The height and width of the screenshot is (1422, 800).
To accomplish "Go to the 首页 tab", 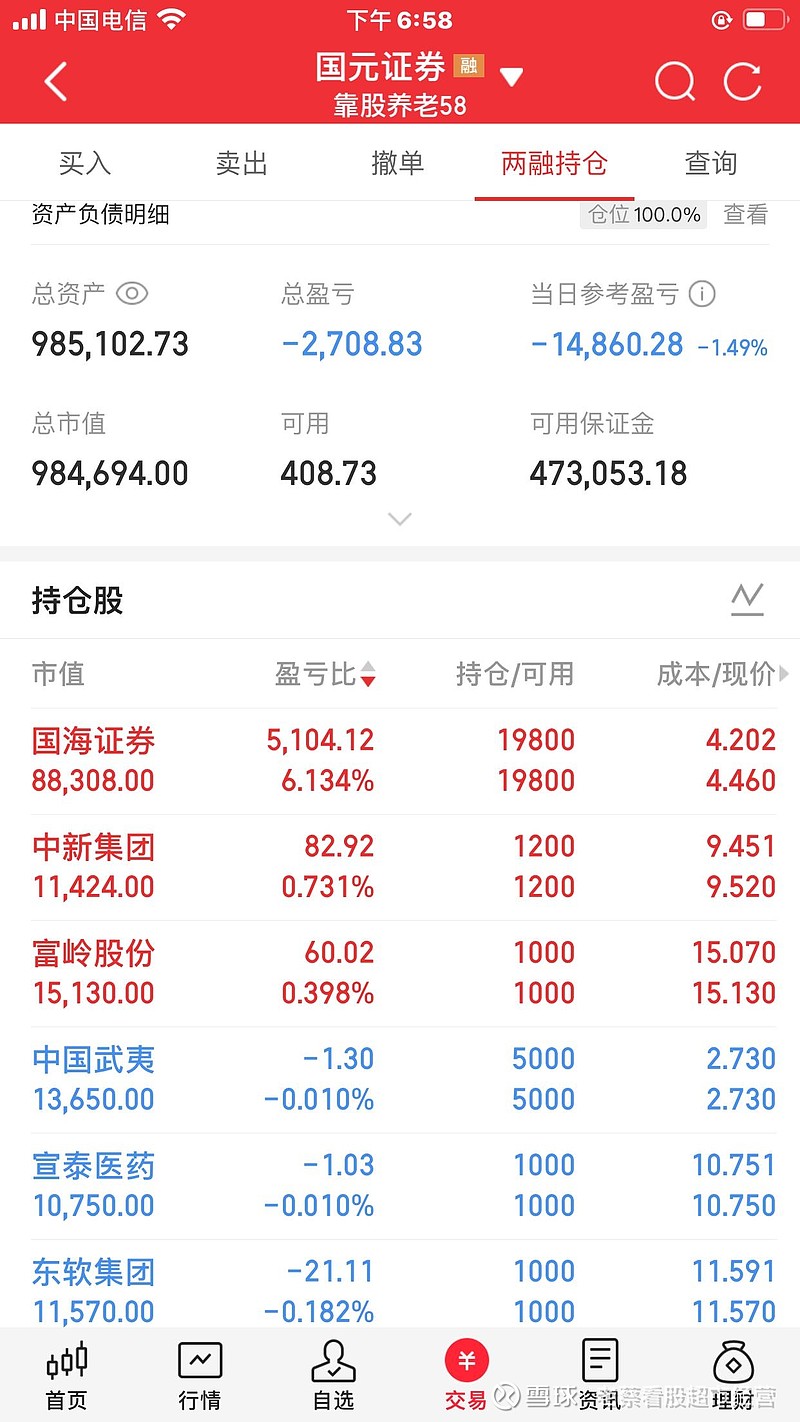I will pos(67,1376).
